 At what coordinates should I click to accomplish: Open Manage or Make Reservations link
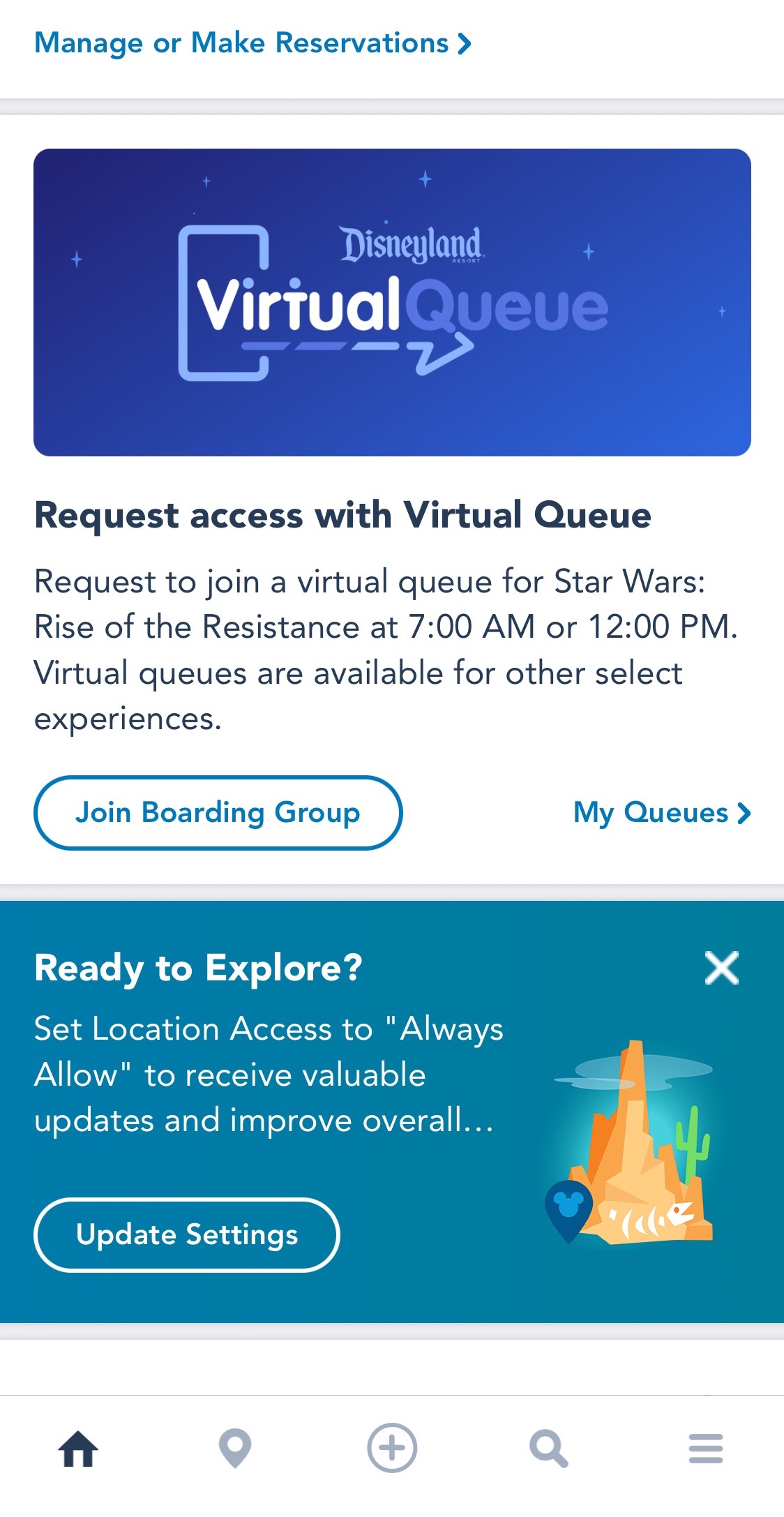pyautogui.click(x=252, y=43)
